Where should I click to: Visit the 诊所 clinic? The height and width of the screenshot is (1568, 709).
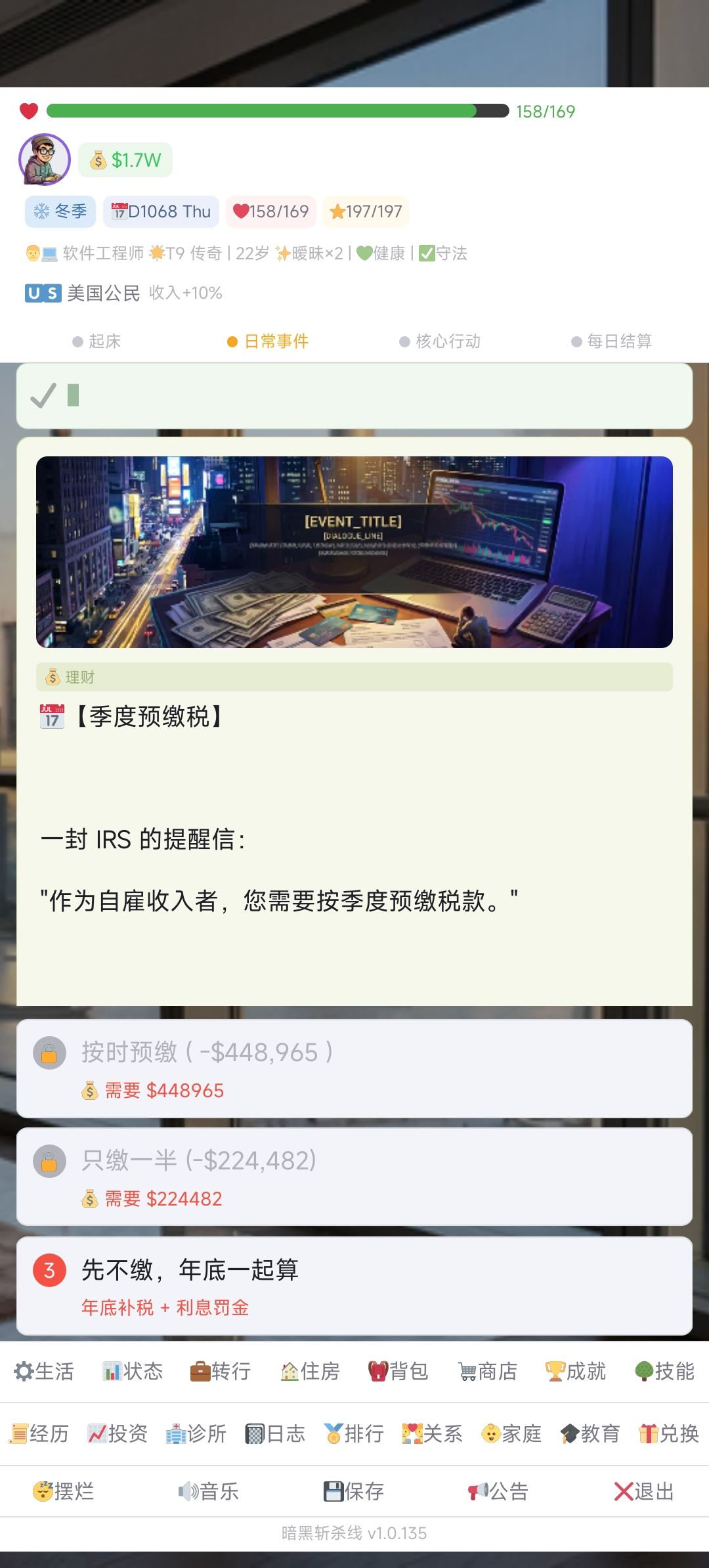[196, 1433]
